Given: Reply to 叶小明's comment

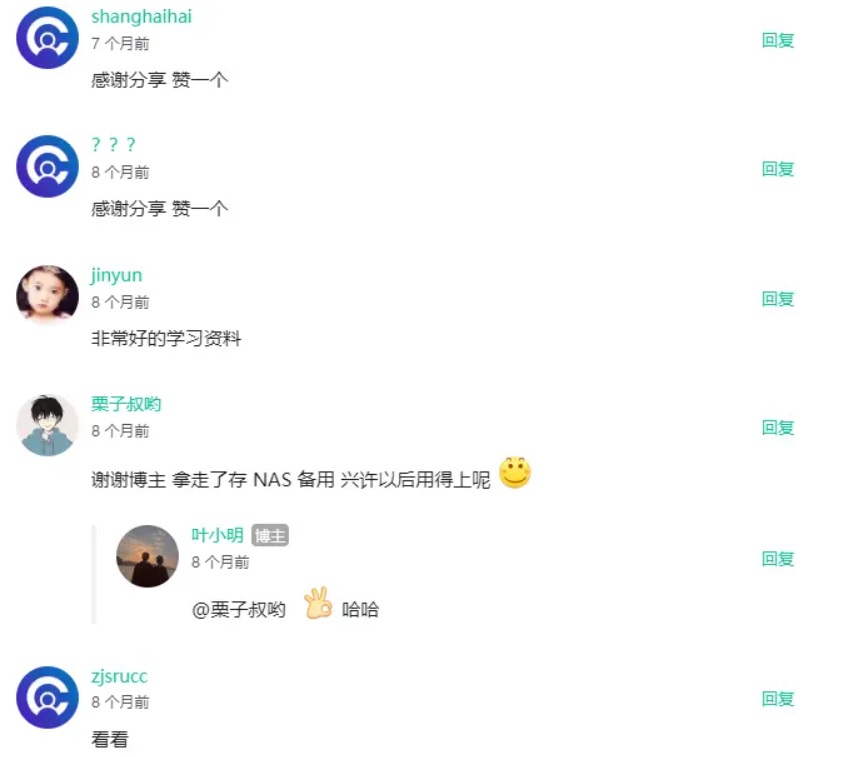Looking at the screenshot, I should click(x=777, y=559).
